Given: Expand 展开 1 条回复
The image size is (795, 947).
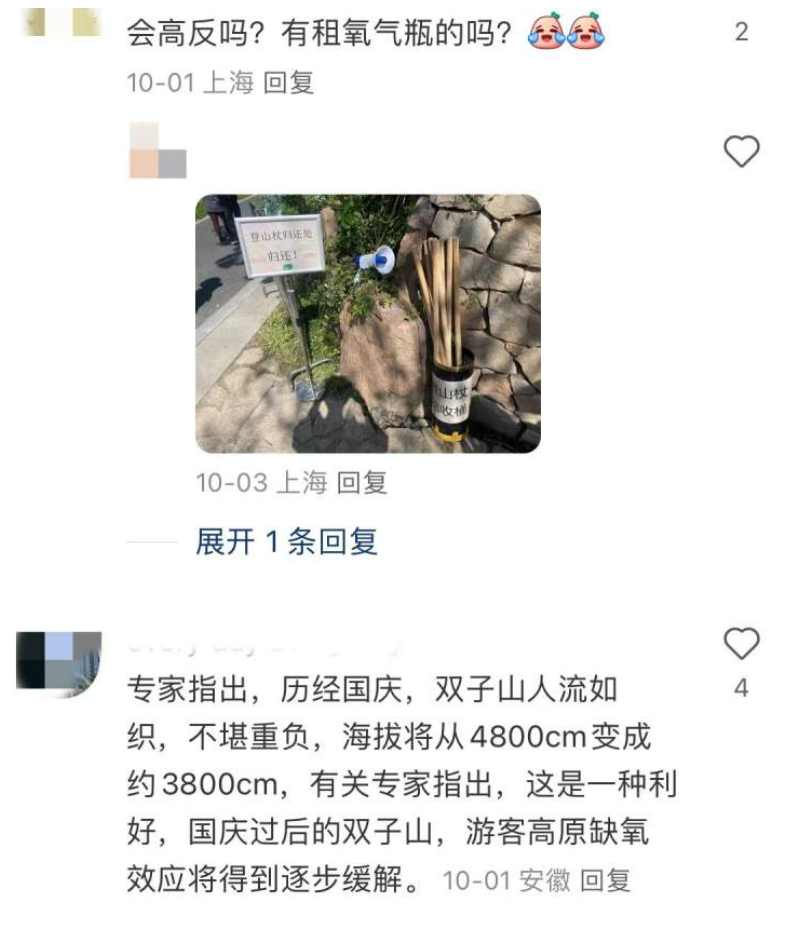Looking at the screenshot, I should click(286, 542).
